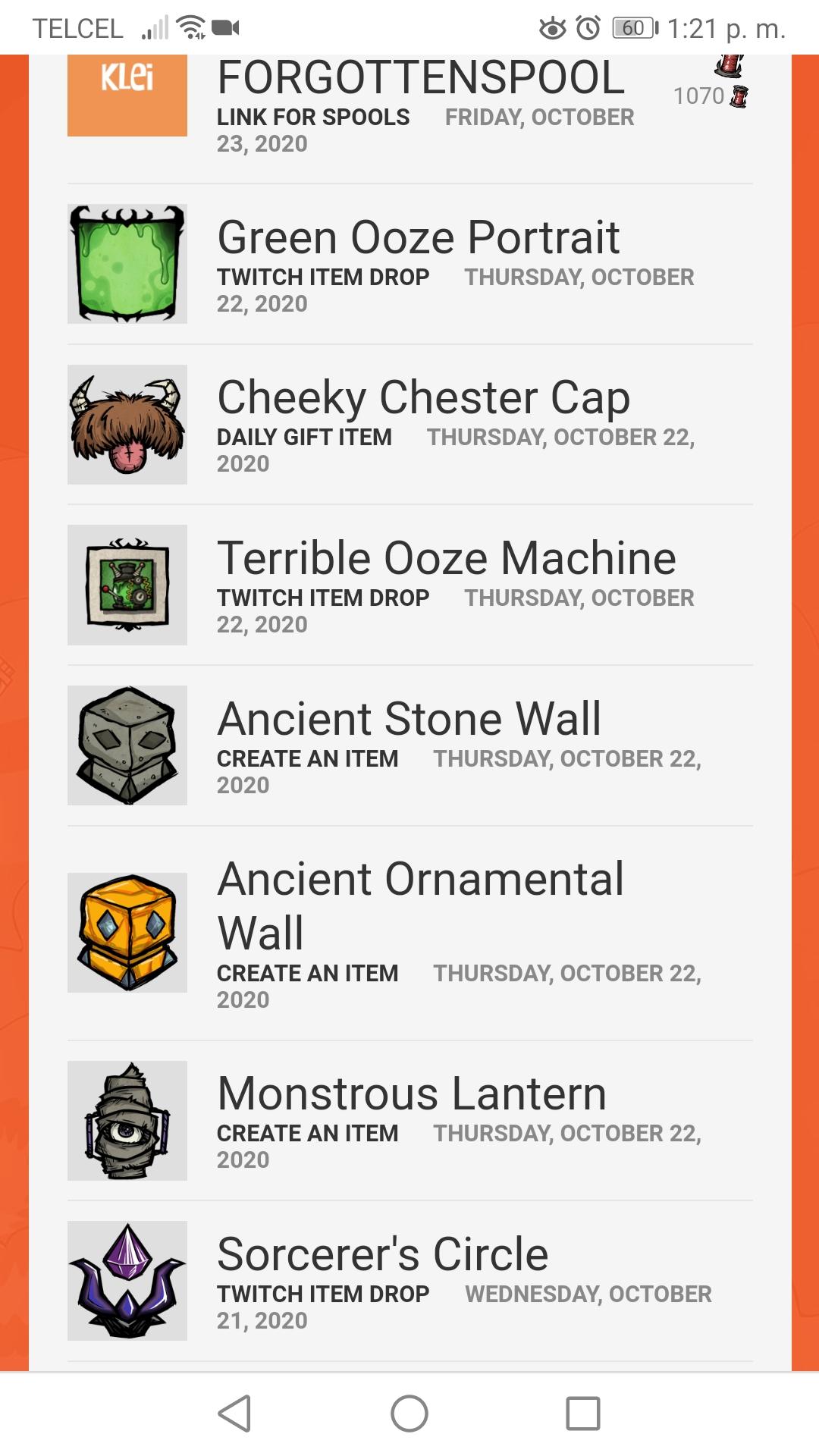View Monstrous Lantern details

point(412,1094)
